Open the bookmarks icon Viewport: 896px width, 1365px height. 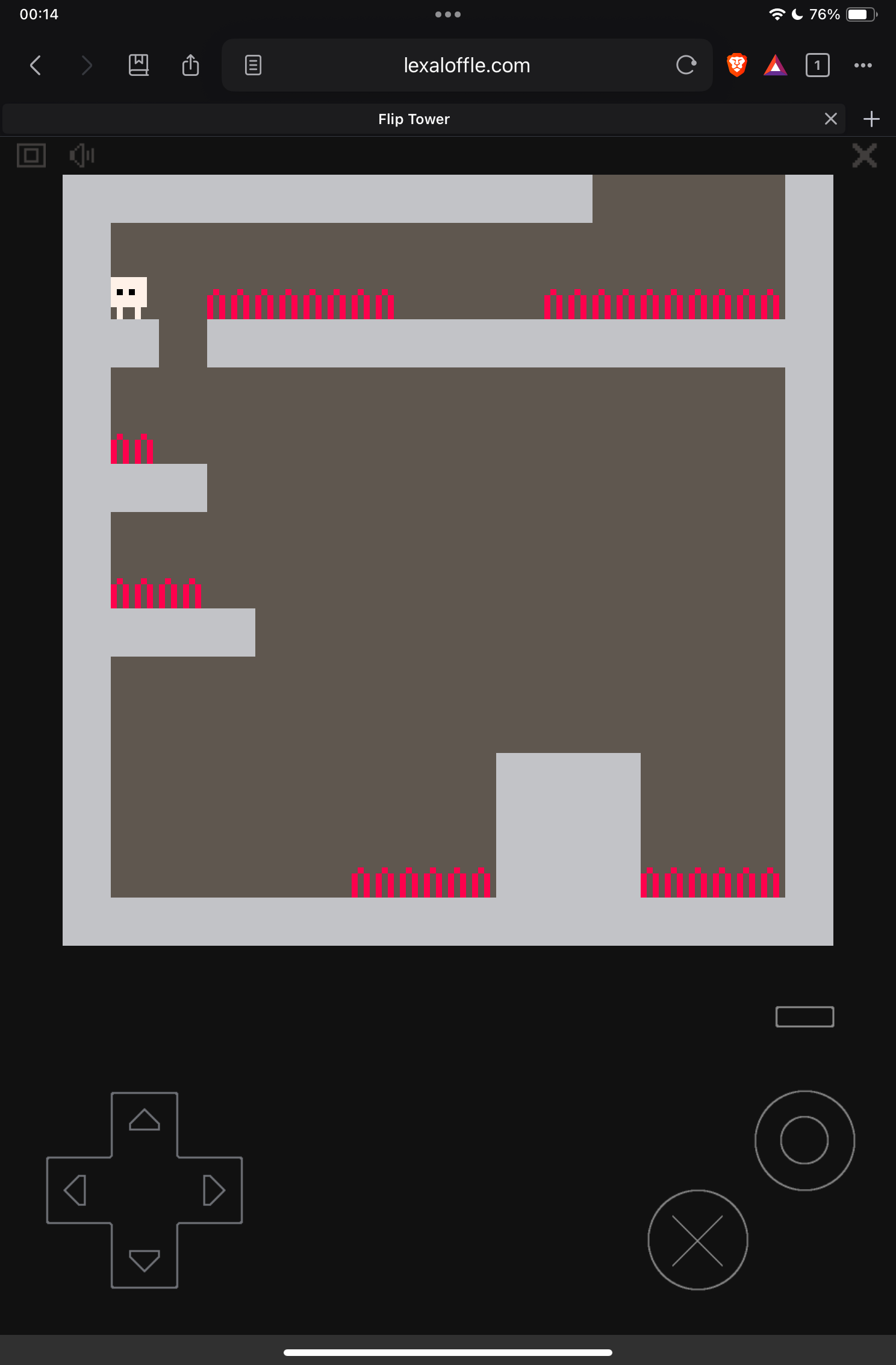click(x=138, y=65)
